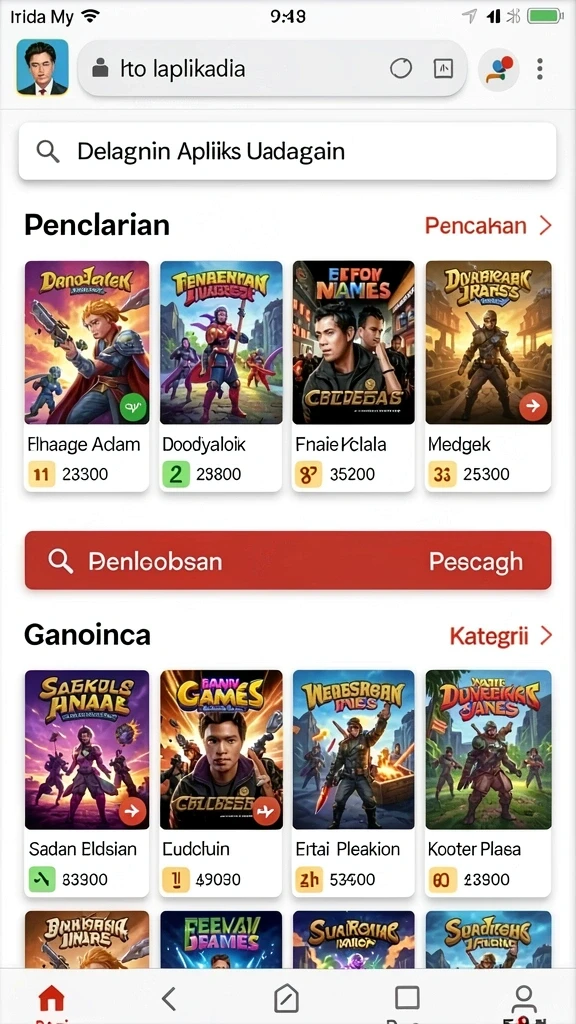Open the Delagnin Apliiks Uadagain search box

coord(287,152)
